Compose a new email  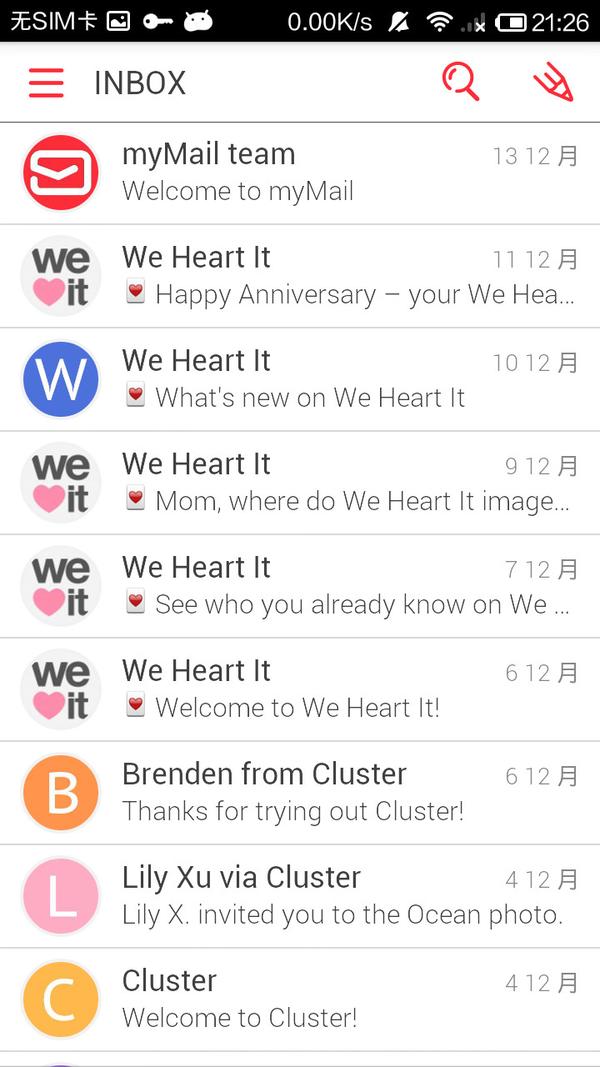pos(553,82)
